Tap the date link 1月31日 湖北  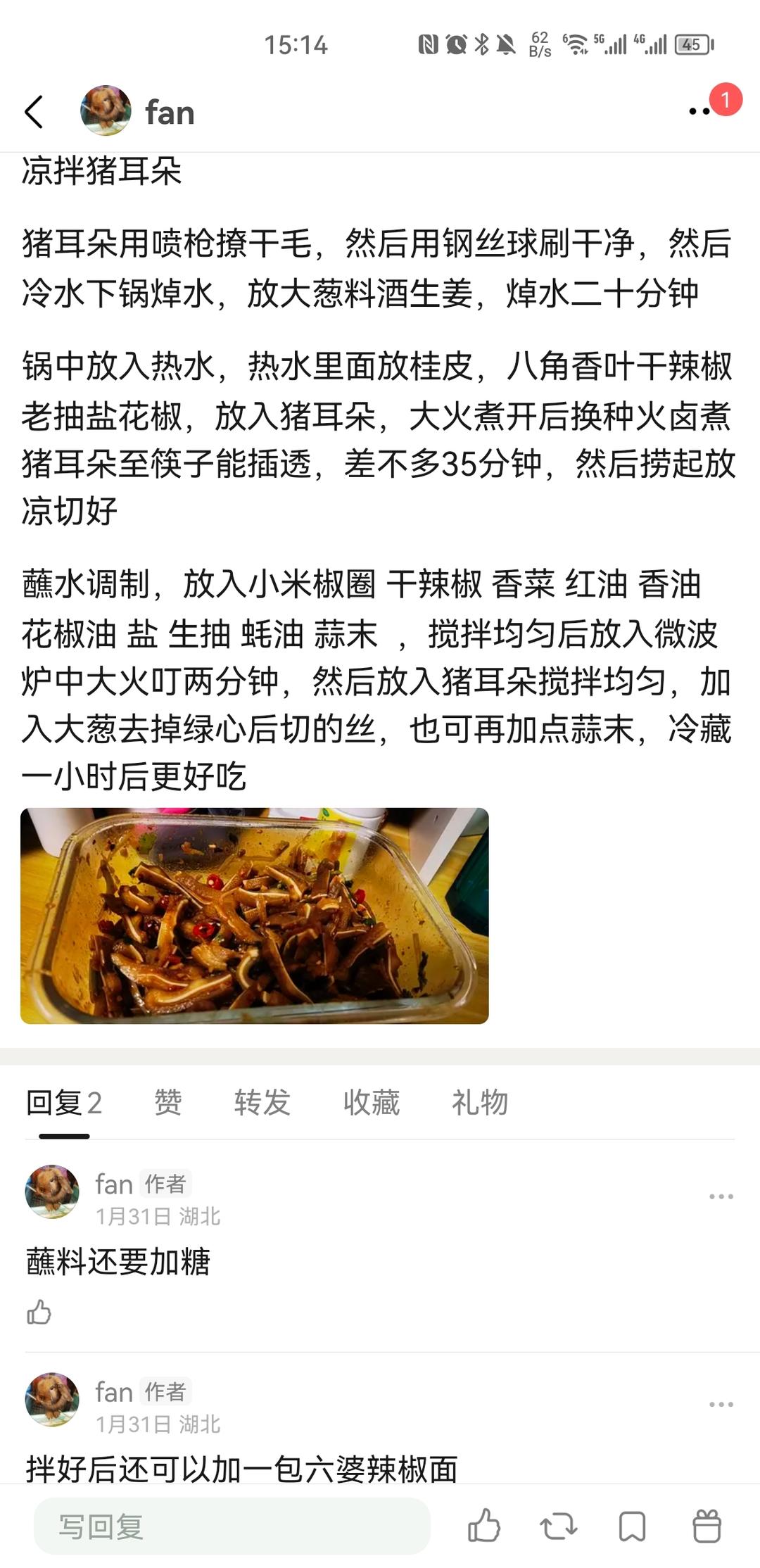(158, 1217)
